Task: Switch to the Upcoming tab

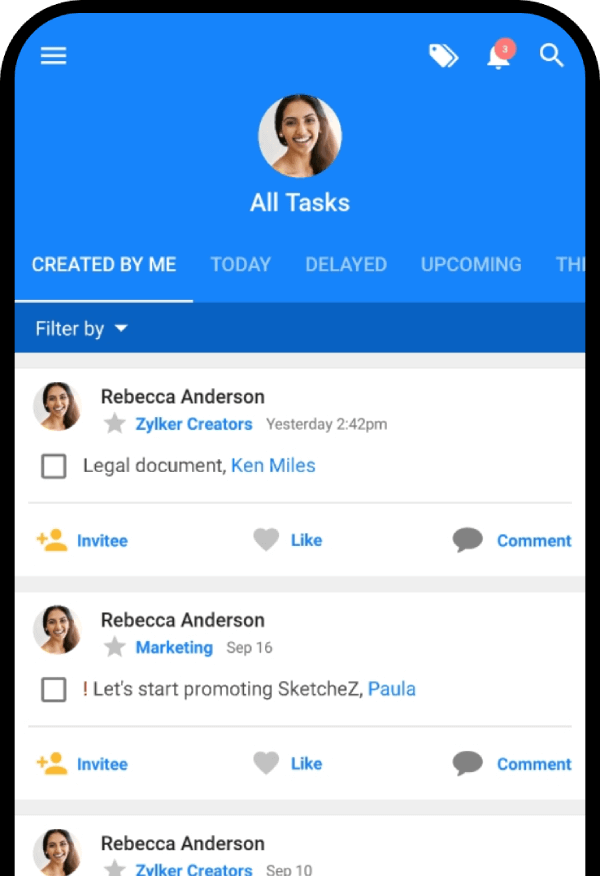Action: tap(470, 265)
